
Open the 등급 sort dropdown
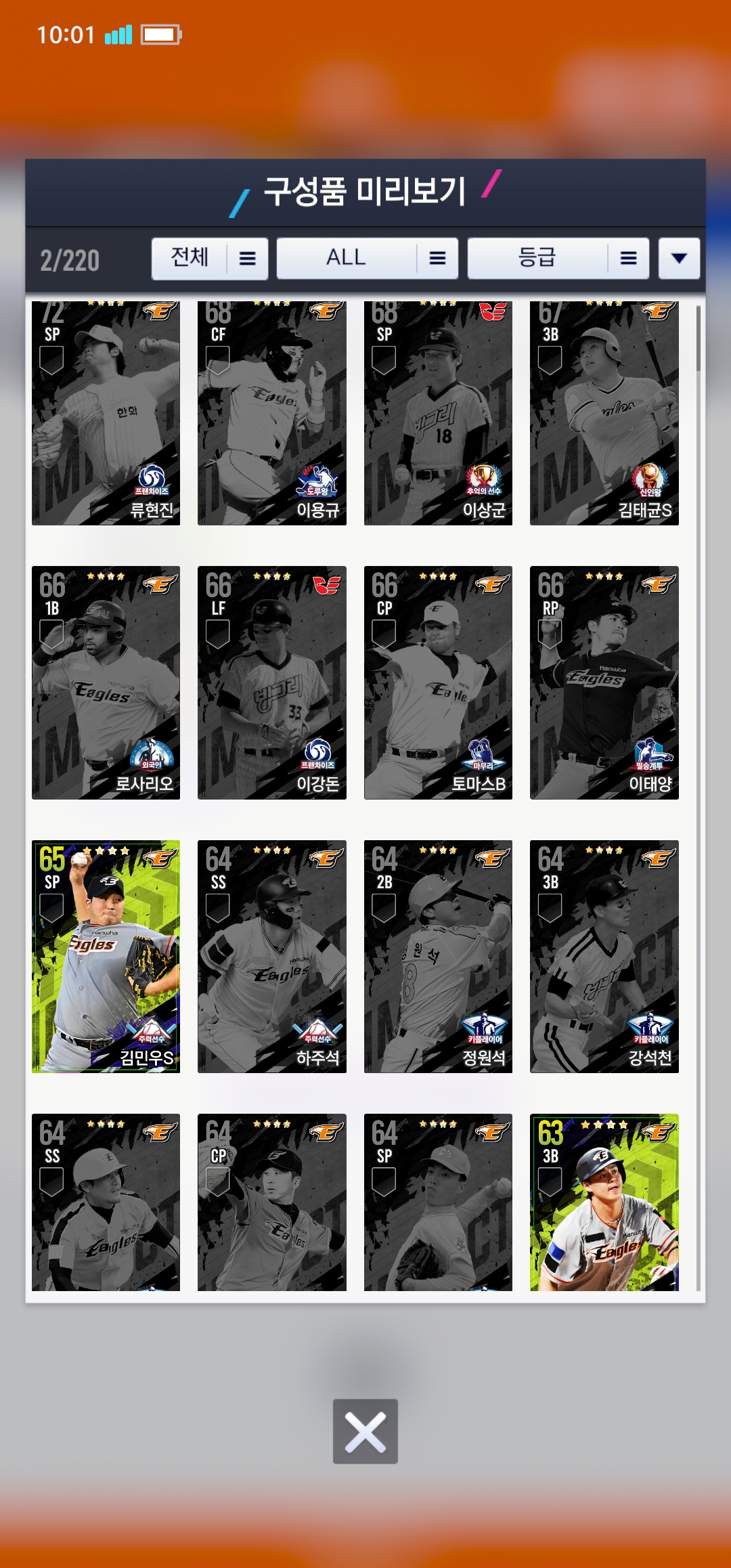pos(558,258)
